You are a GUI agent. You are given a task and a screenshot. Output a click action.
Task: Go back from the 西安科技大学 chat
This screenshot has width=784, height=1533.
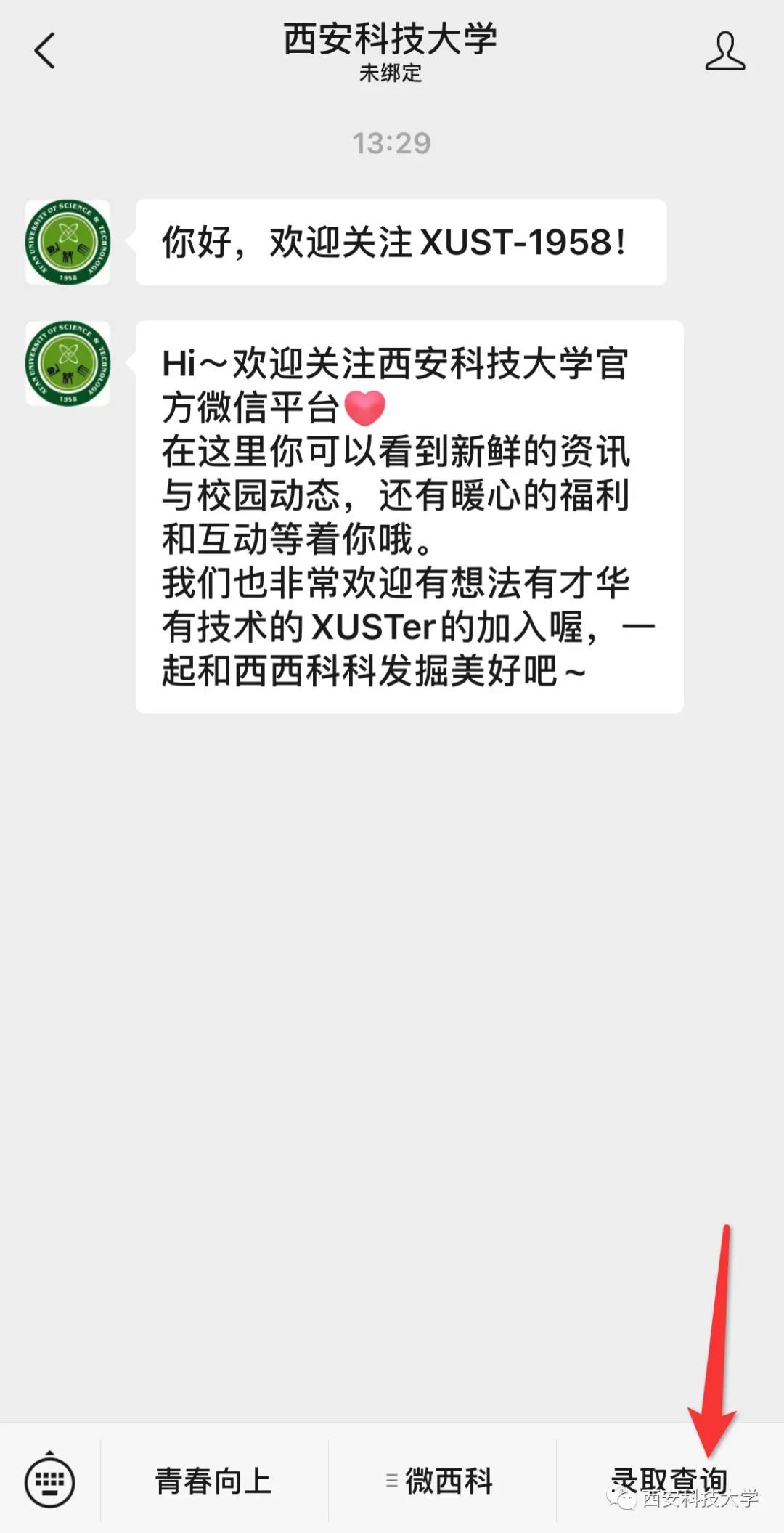click(45, 51)
